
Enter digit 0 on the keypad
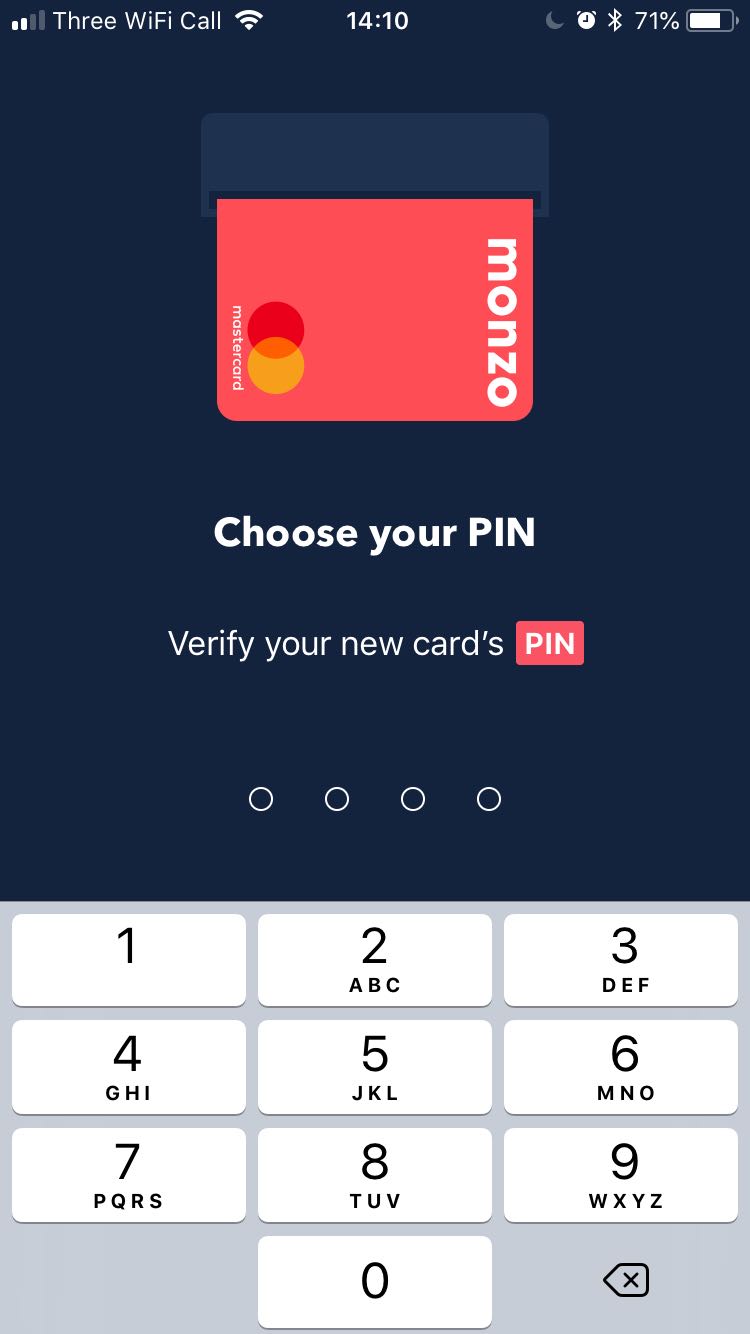(x=375, y=1281)
